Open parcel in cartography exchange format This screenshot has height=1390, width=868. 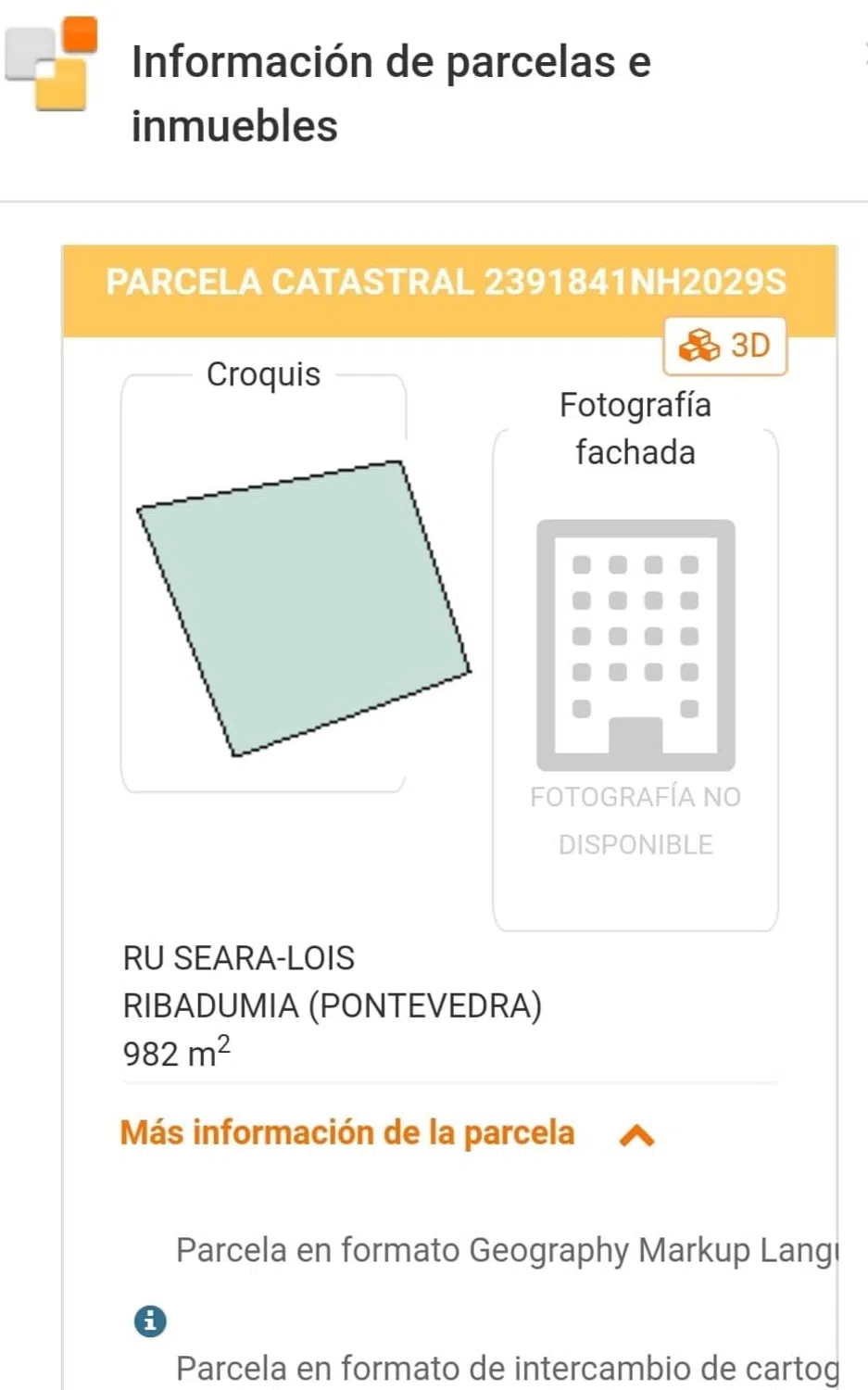click(x=506, y=1368)
